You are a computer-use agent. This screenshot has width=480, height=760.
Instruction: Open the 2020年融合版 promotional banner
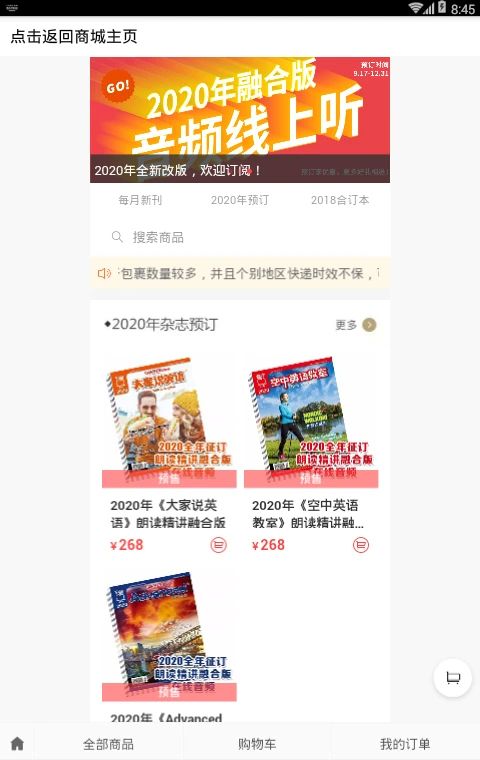tap(240, 120)
